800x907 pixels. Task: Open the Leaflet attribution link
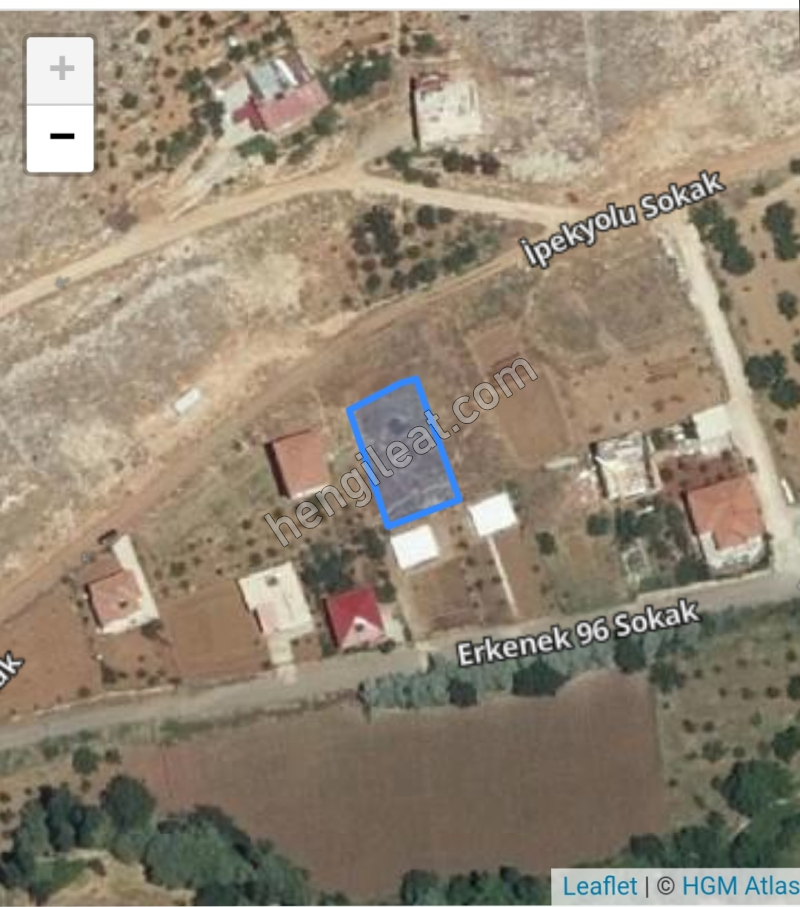(599, 886)
